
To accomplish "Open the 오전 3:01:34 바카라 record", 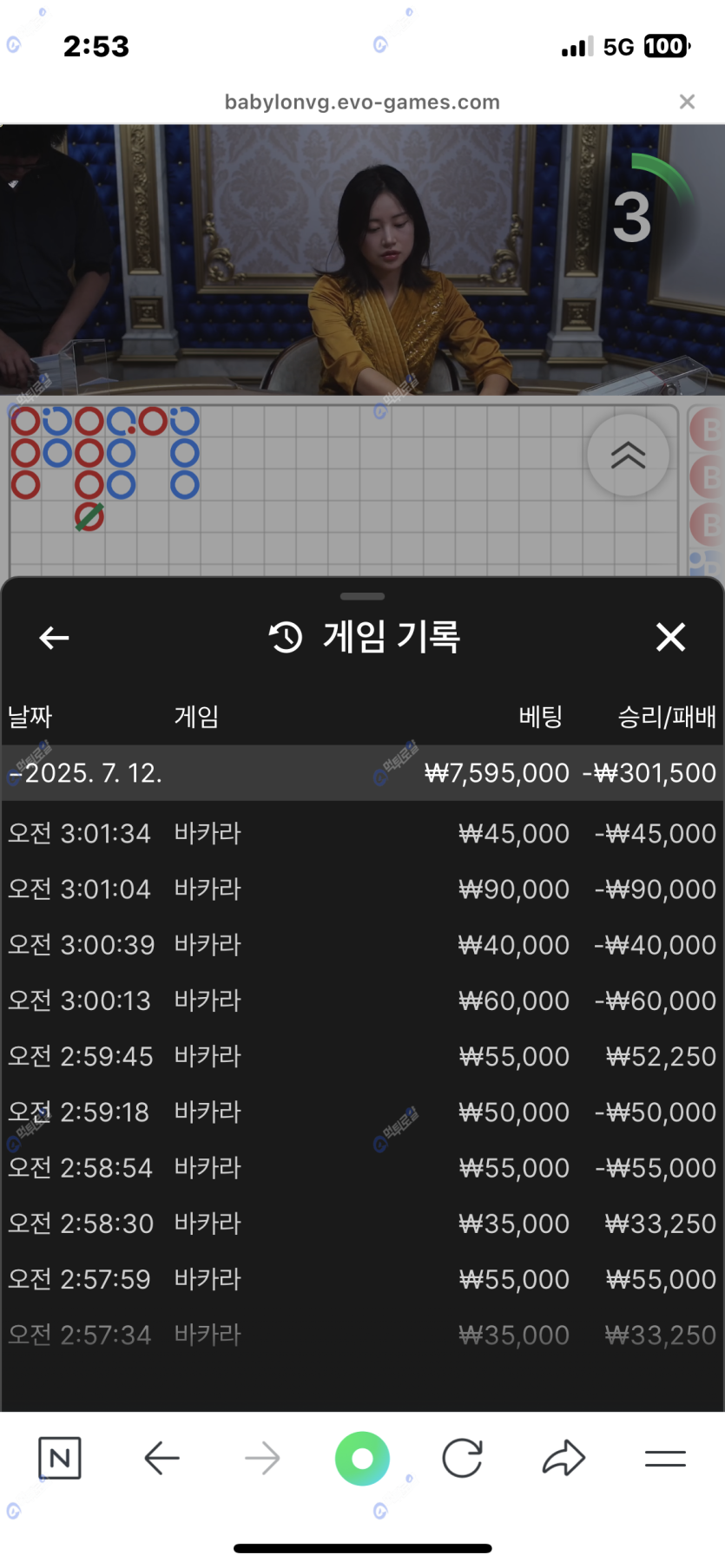I will [x=362, y=834].
